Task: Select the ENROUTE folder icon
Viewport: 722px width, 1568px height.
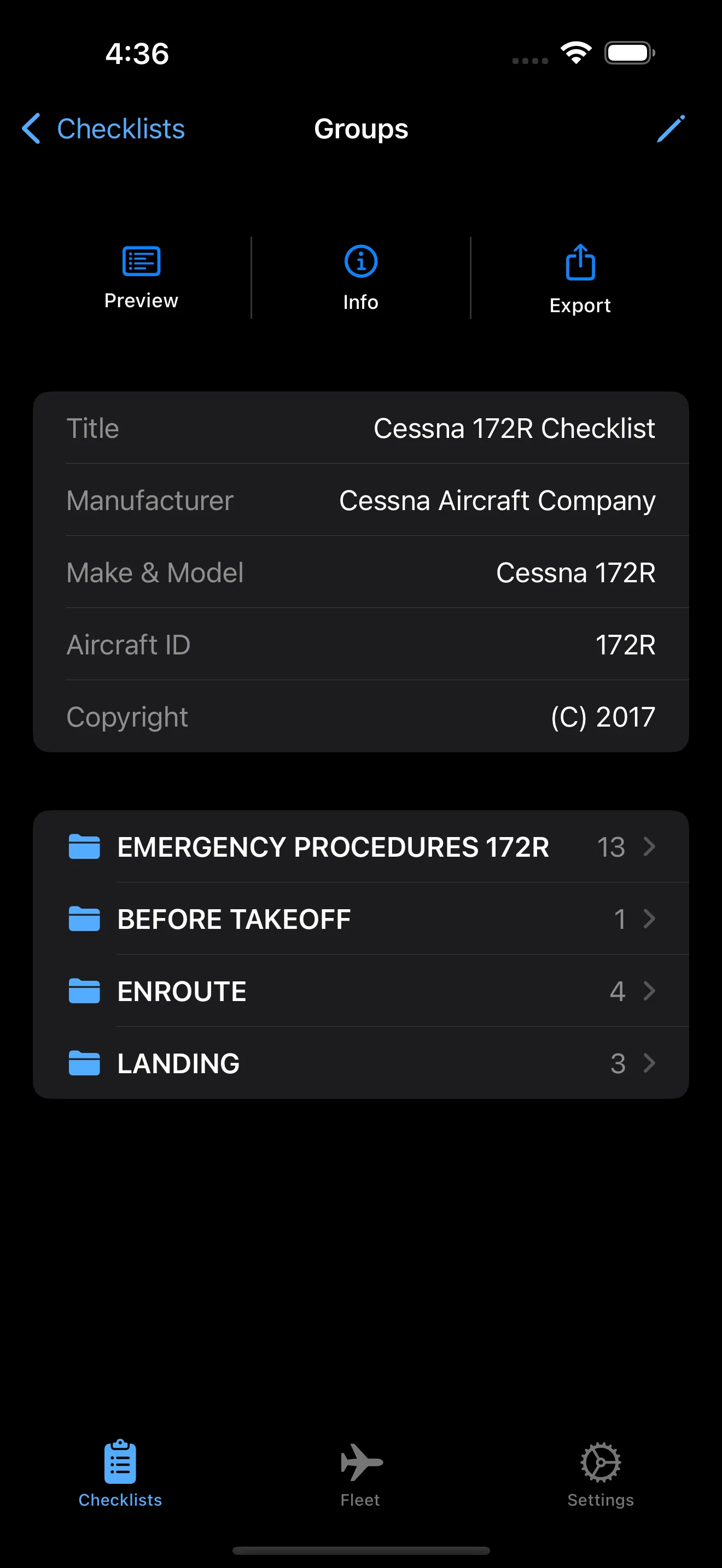Action: coord(85,991)
